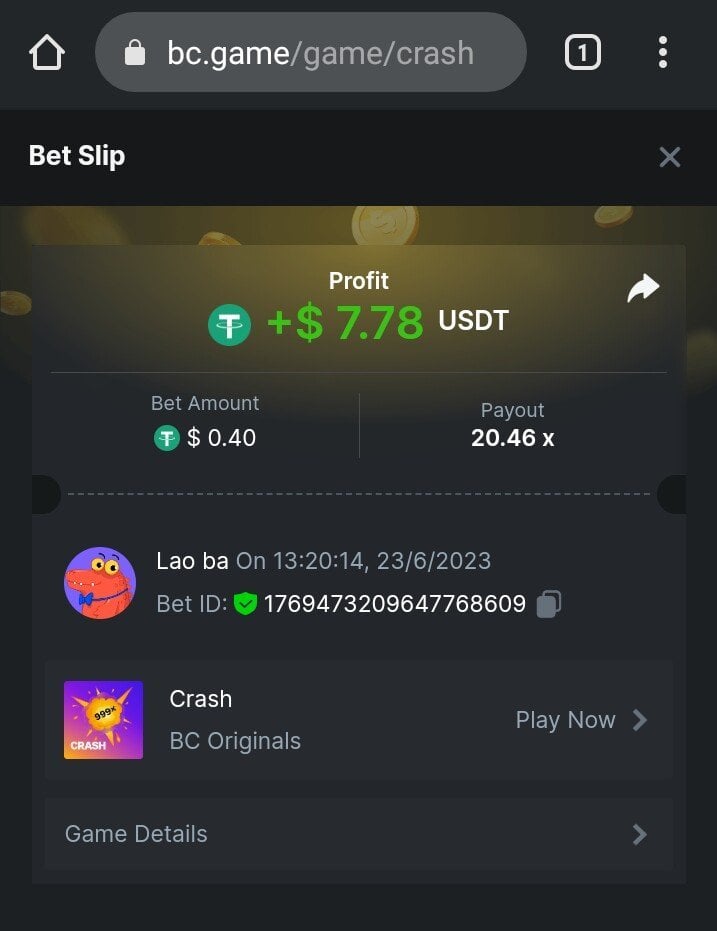Image resolution: width=717 pixels, height=931 pixels.
Task: Share this bet slip
Action: (x=643, y=289)
